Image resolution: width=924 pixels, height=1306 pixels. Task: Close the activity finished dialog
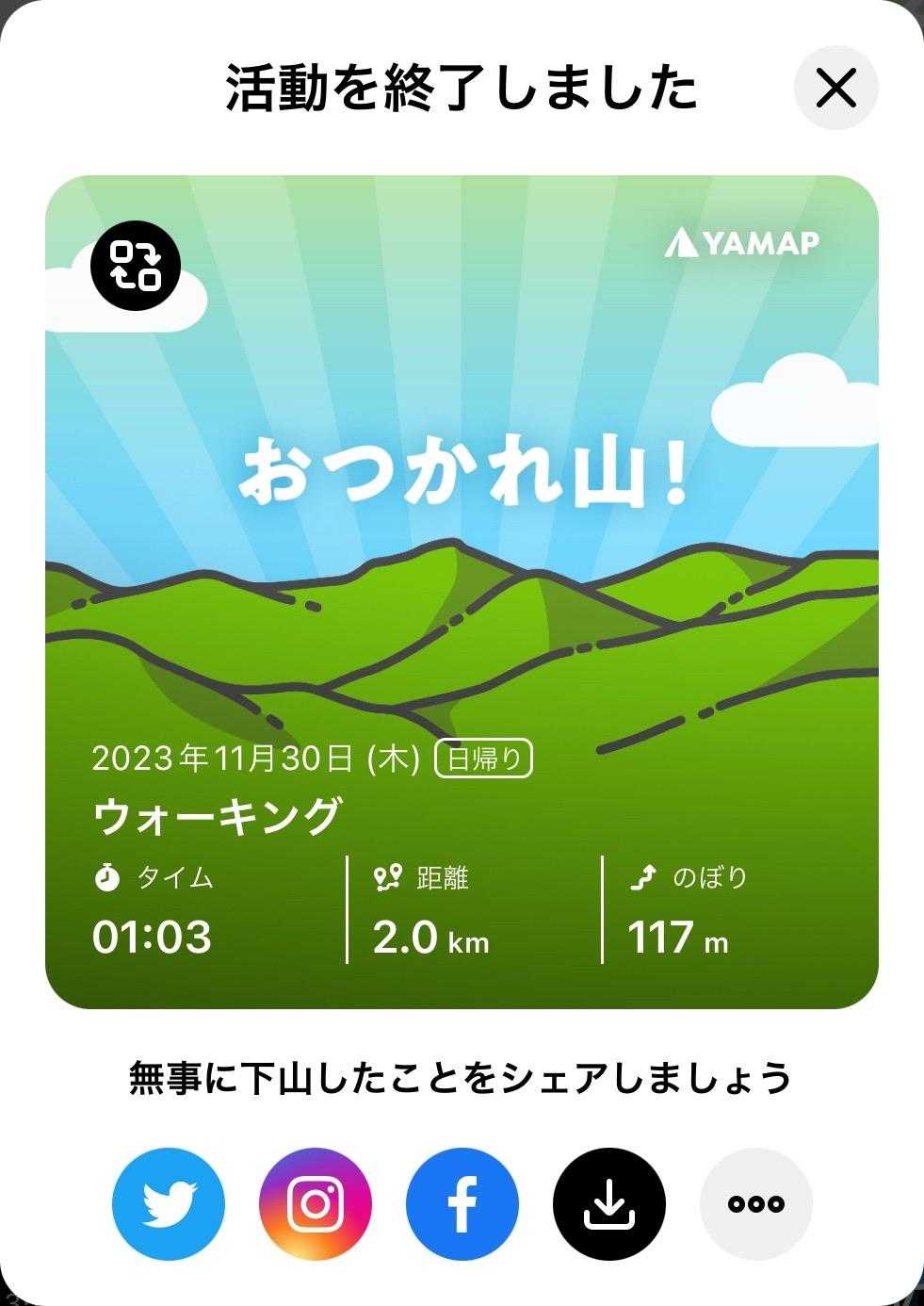pyautogui.click(x=835, y=89)
